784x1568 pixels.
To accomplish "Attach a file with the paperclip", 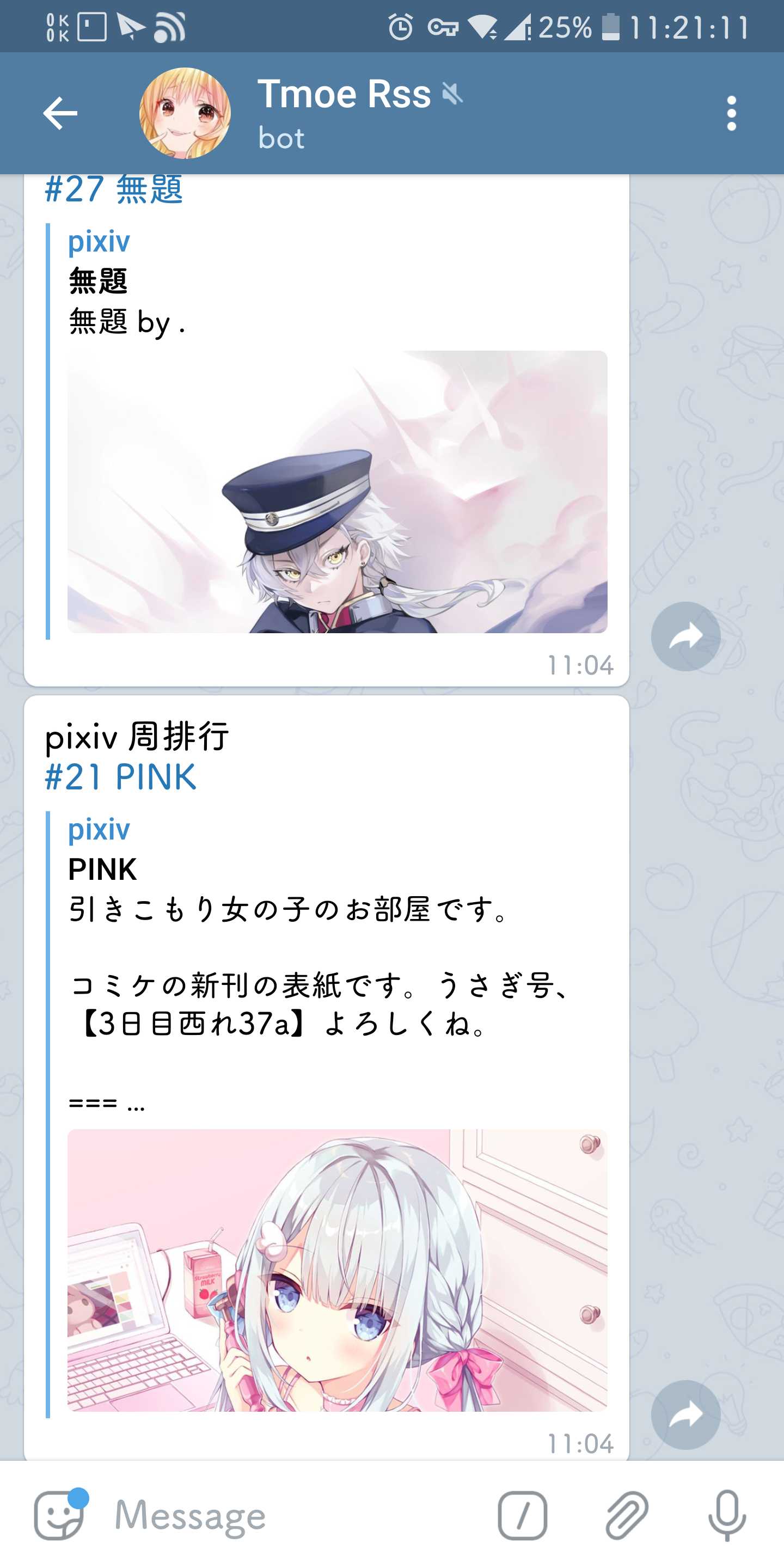I will tap(627, 1515).
